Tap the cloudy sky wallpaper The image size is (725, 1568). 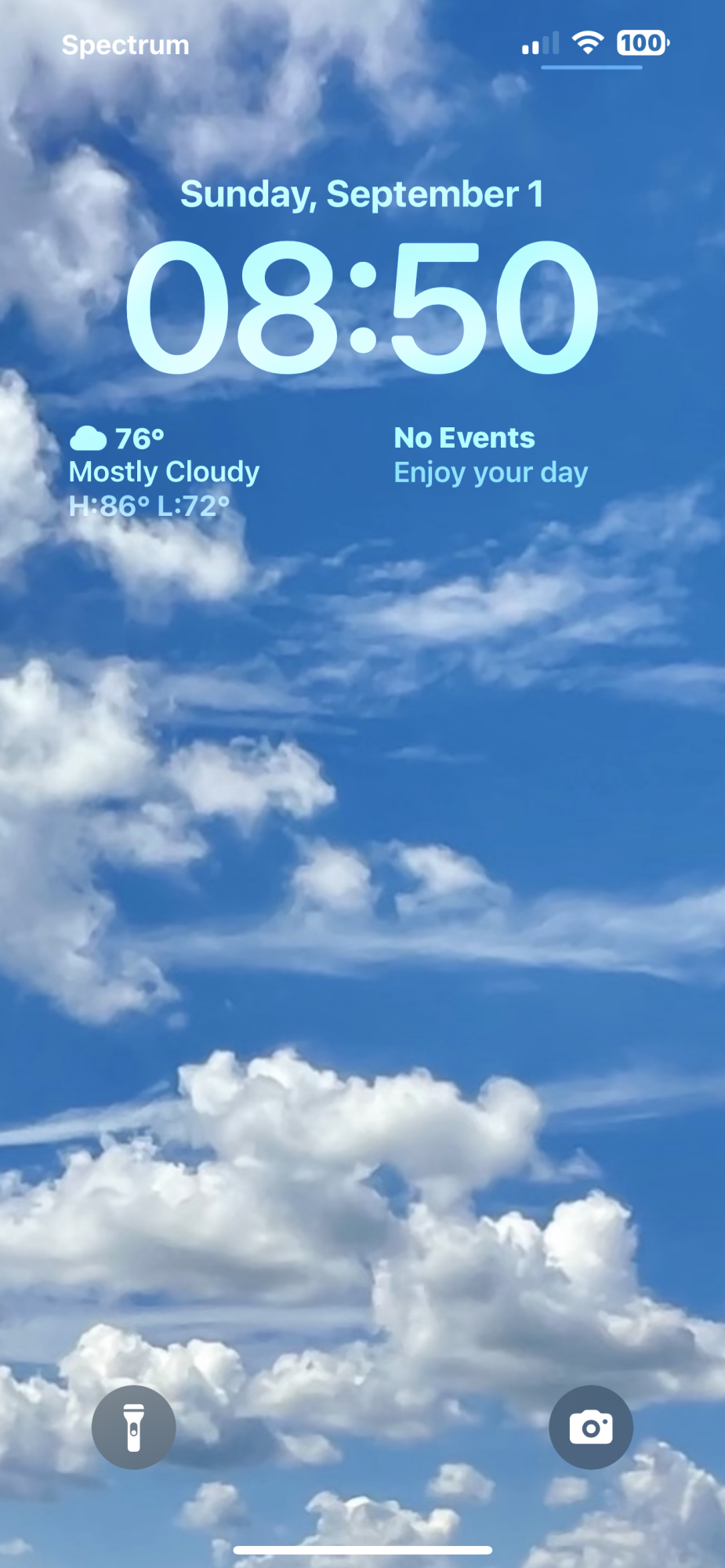click(362, 941)
